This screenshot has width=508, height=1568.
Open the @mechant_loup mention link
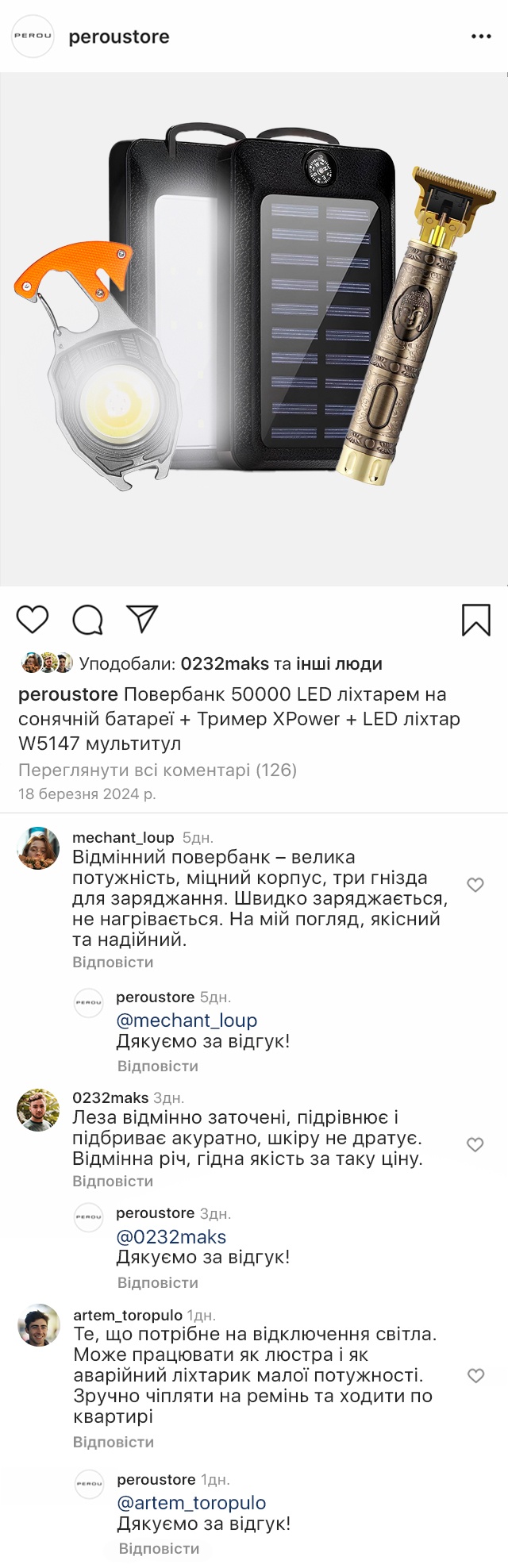[x=187, y=1020]
